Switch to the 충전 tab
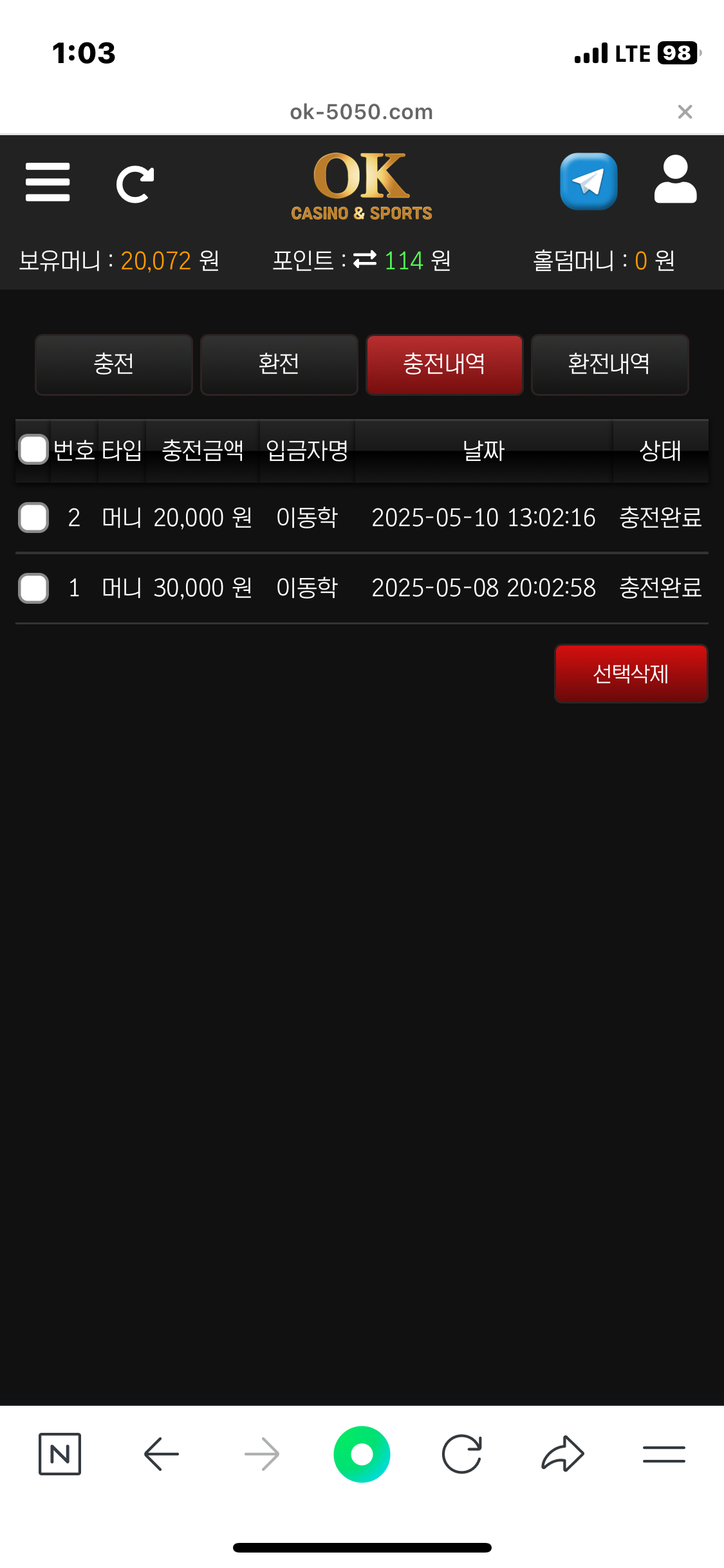The width and height of the screenshot is (724, 1568). 114,364
